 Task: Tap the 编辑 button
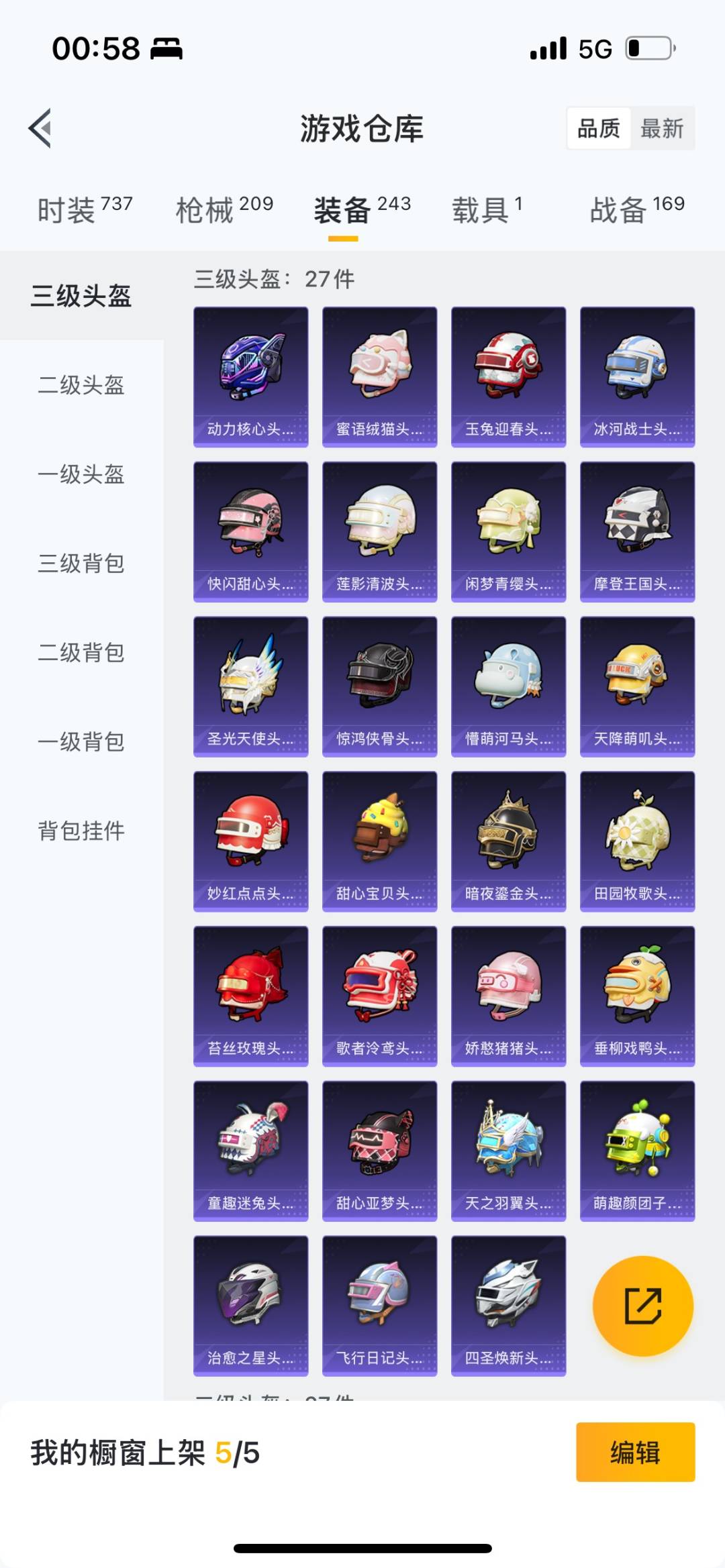click(x=635, y=1453)
